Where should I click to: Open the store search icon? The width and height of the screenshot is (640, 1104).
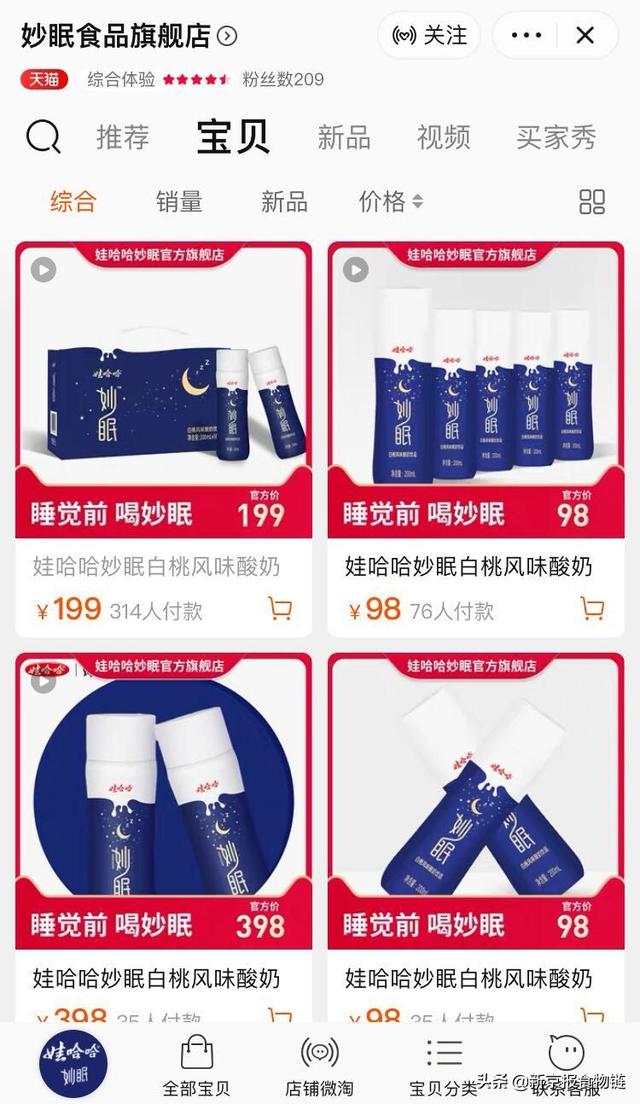tap(43, 137)
